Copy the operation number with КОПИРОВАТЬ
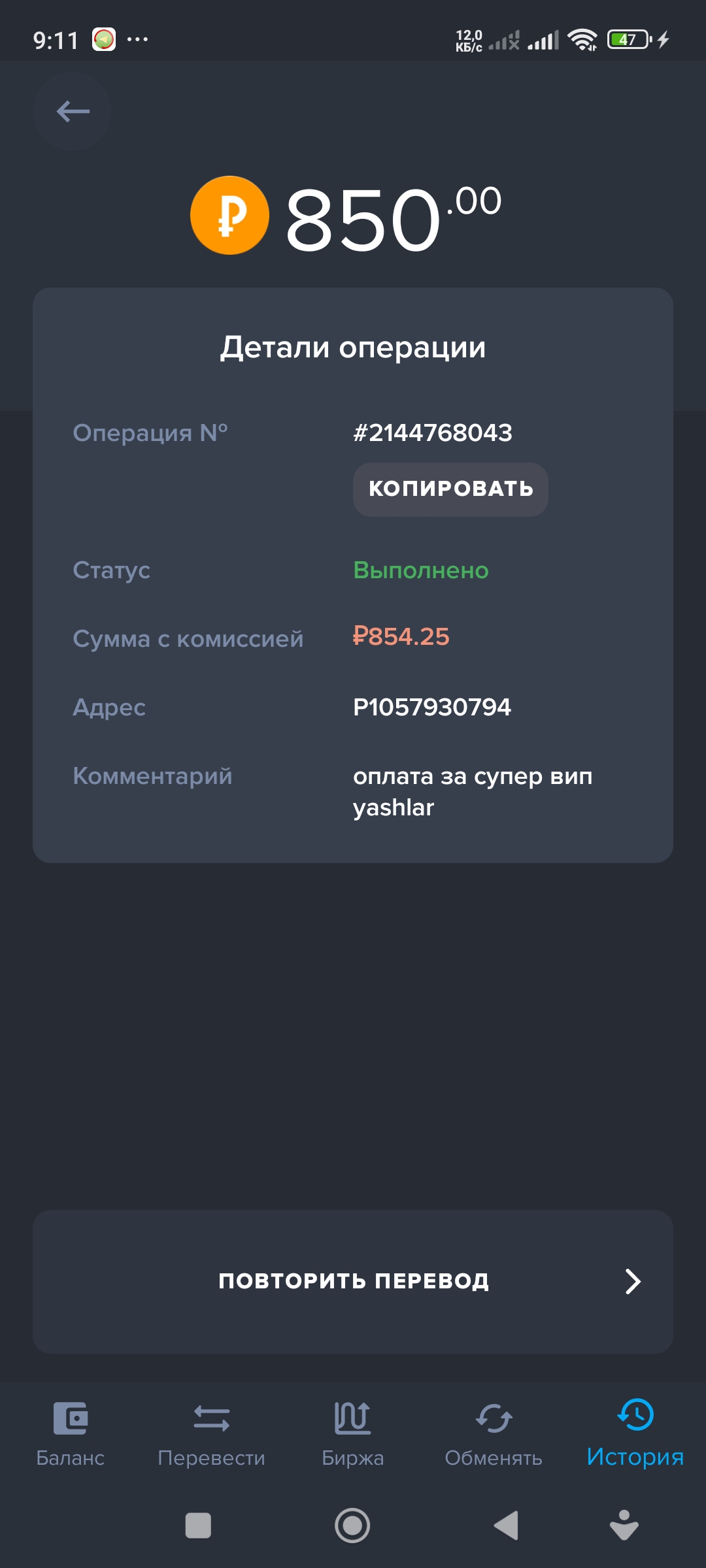706x1568 pixels. (450, 489)
